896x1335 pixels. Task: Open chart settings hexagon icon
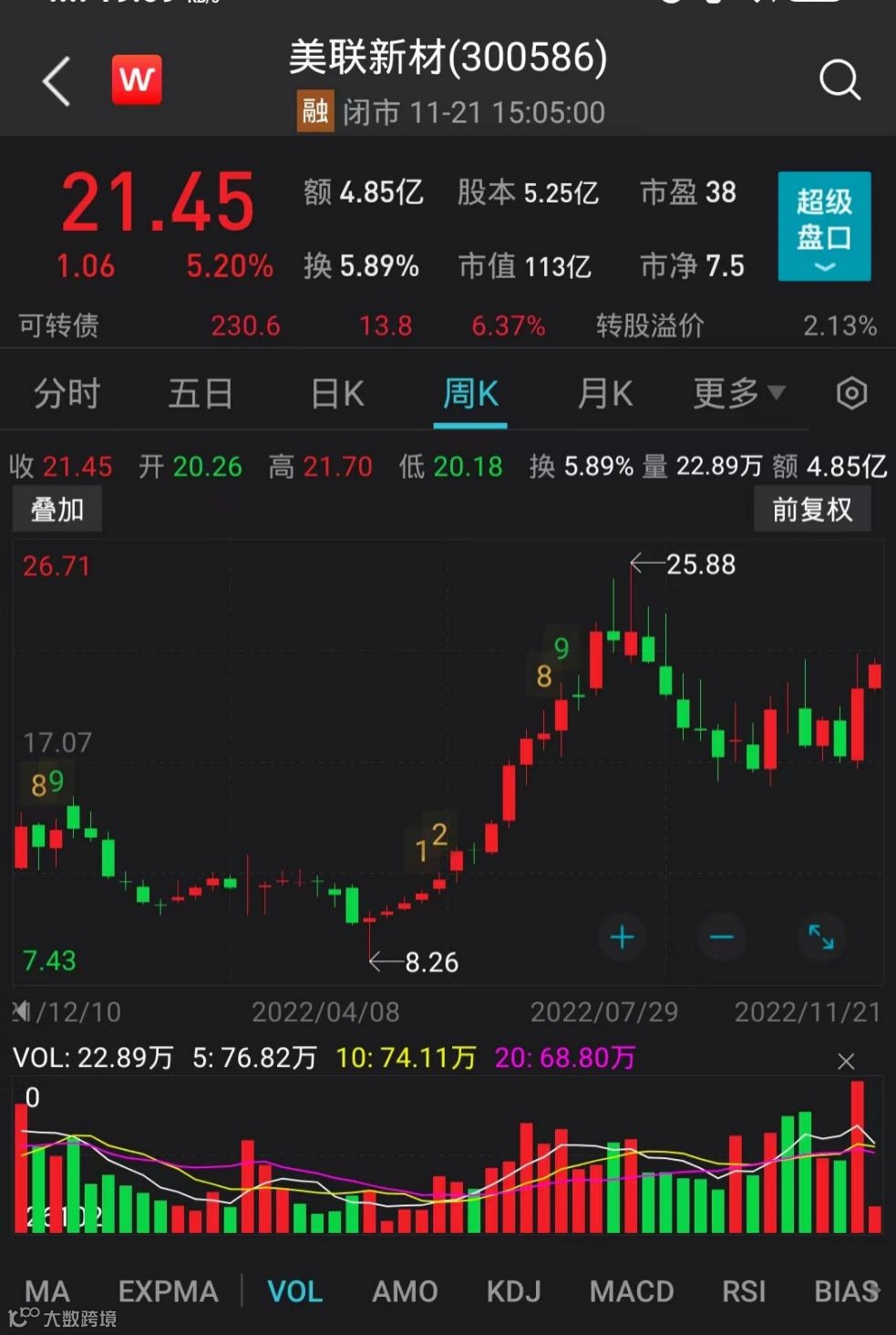(851, 394)
